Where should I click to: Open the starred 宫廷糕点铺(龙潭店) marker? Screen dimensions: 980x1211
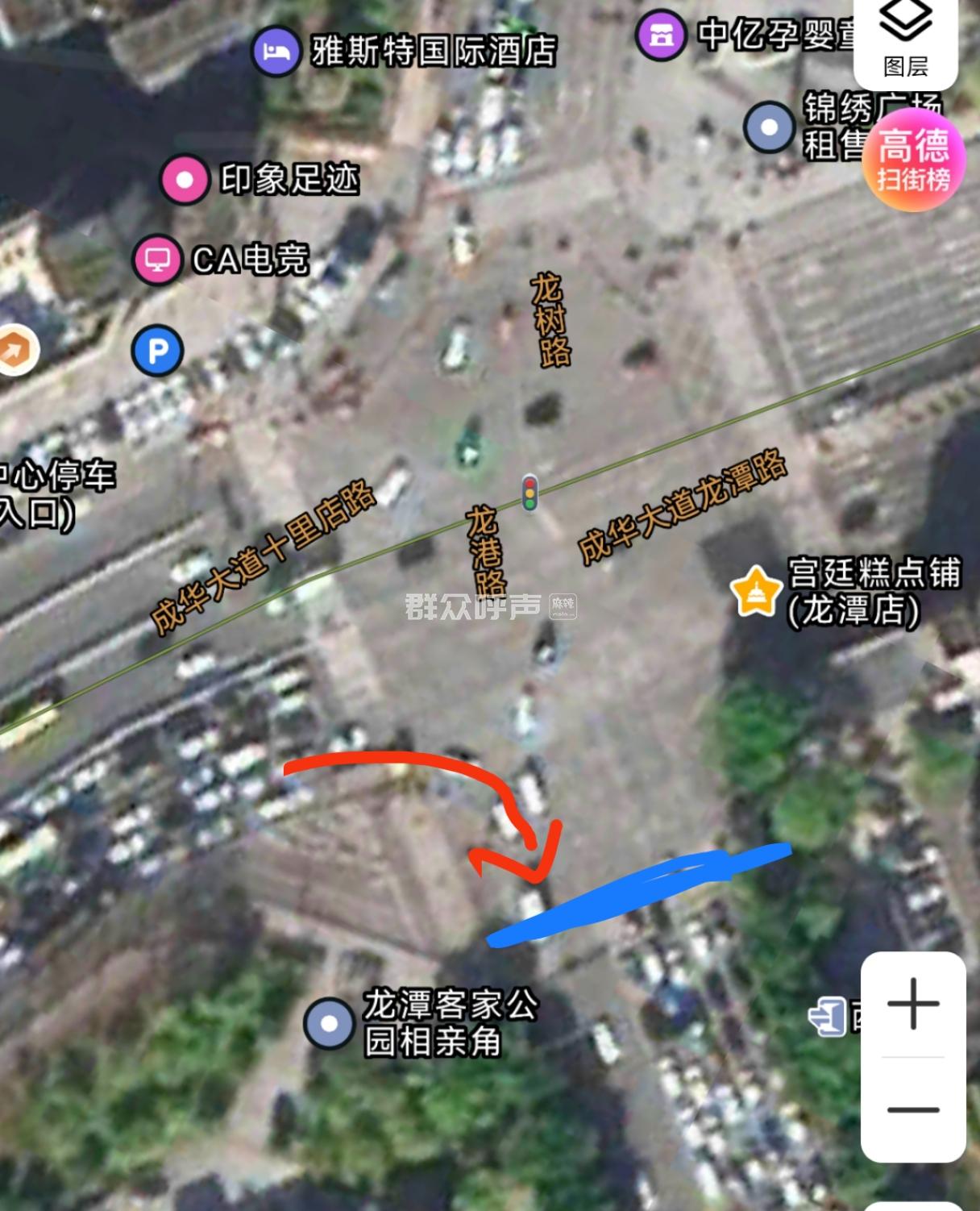[755, 591]
